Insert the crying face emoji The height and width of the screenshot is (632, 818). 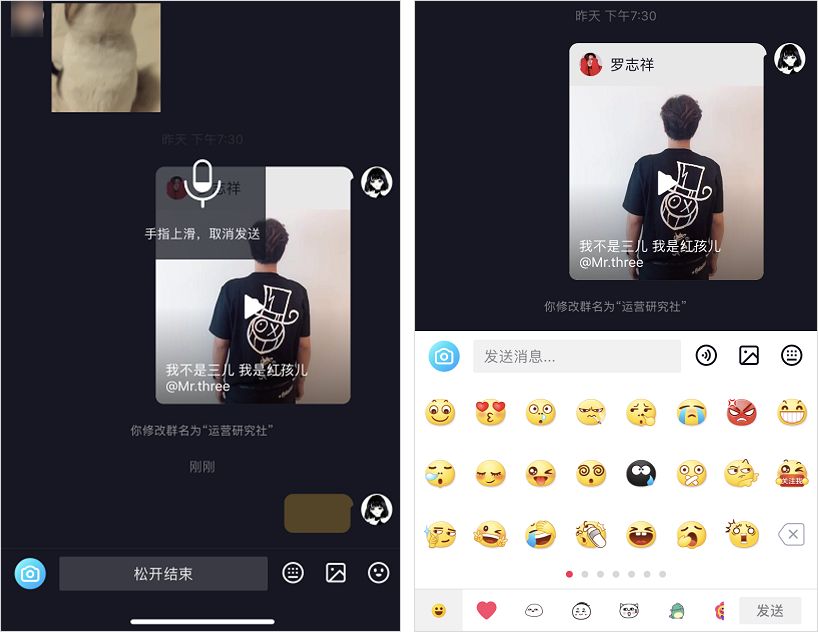(x=691, y=412)
